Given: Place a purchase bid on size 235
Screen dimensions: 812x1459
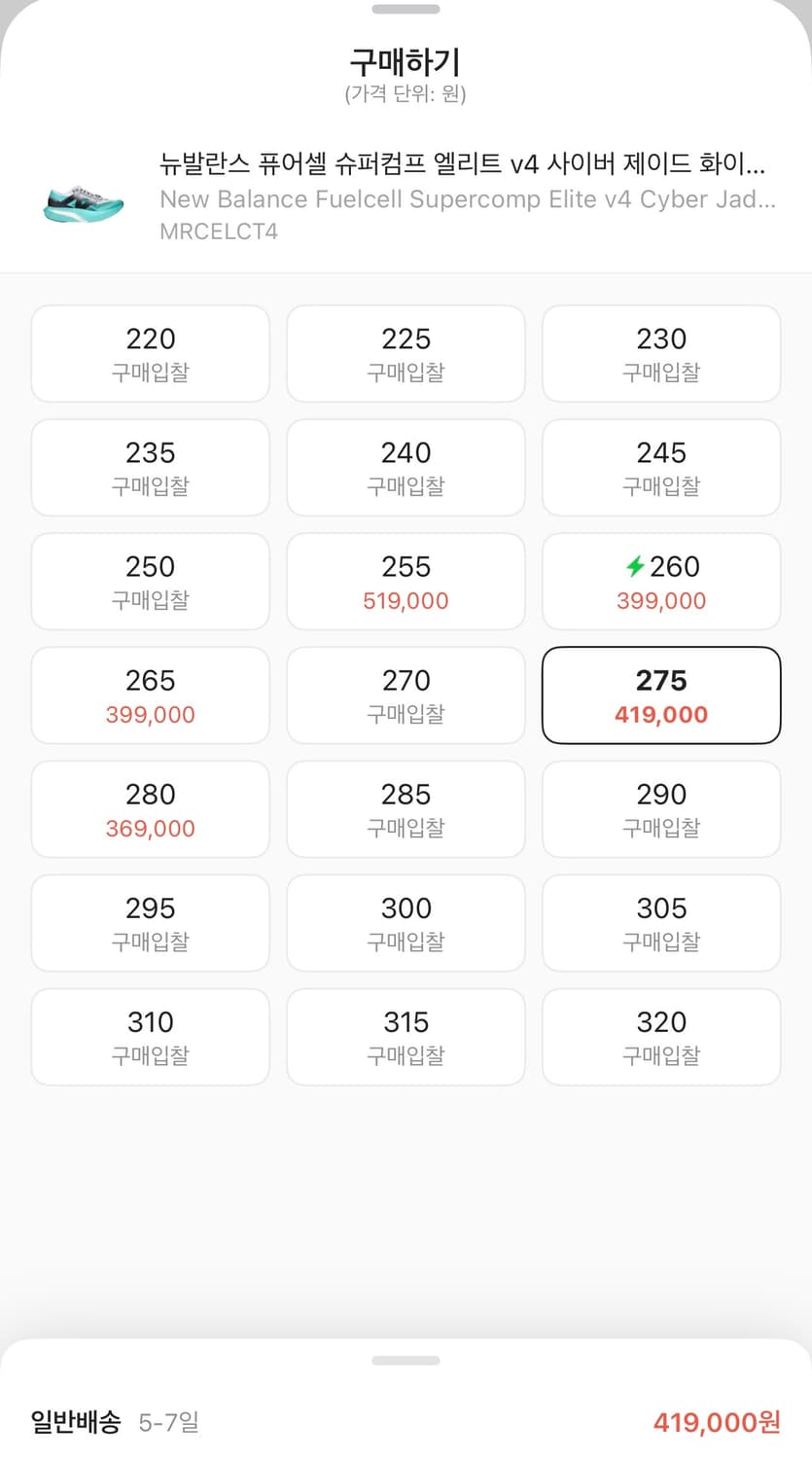Looking at the screenshot, I should [150, 467].
